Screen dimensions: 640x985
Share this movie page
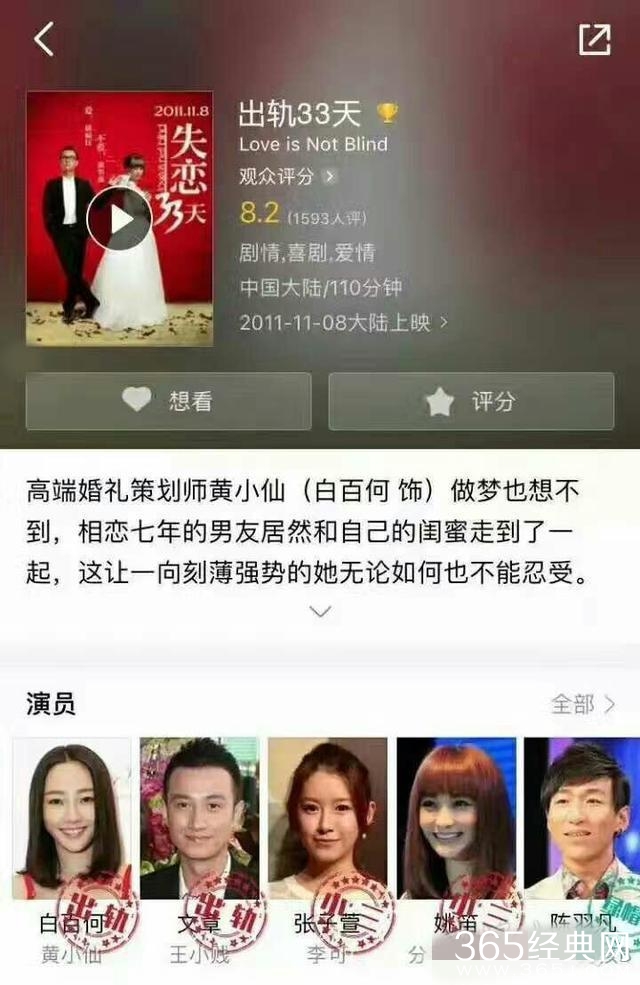tap(595, 38)
